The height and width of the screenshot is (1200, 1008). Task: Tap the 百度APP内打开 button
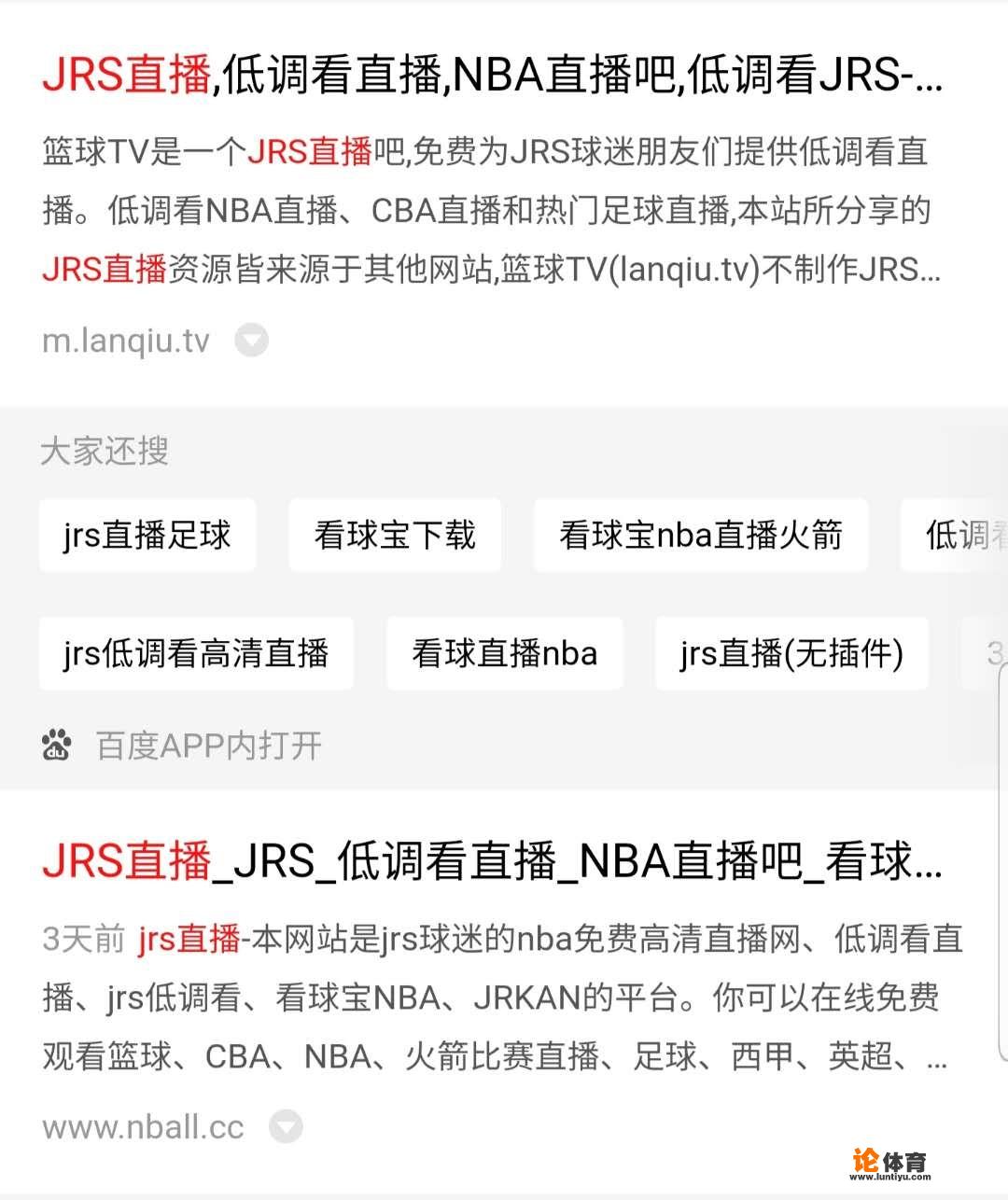(207, 745)
